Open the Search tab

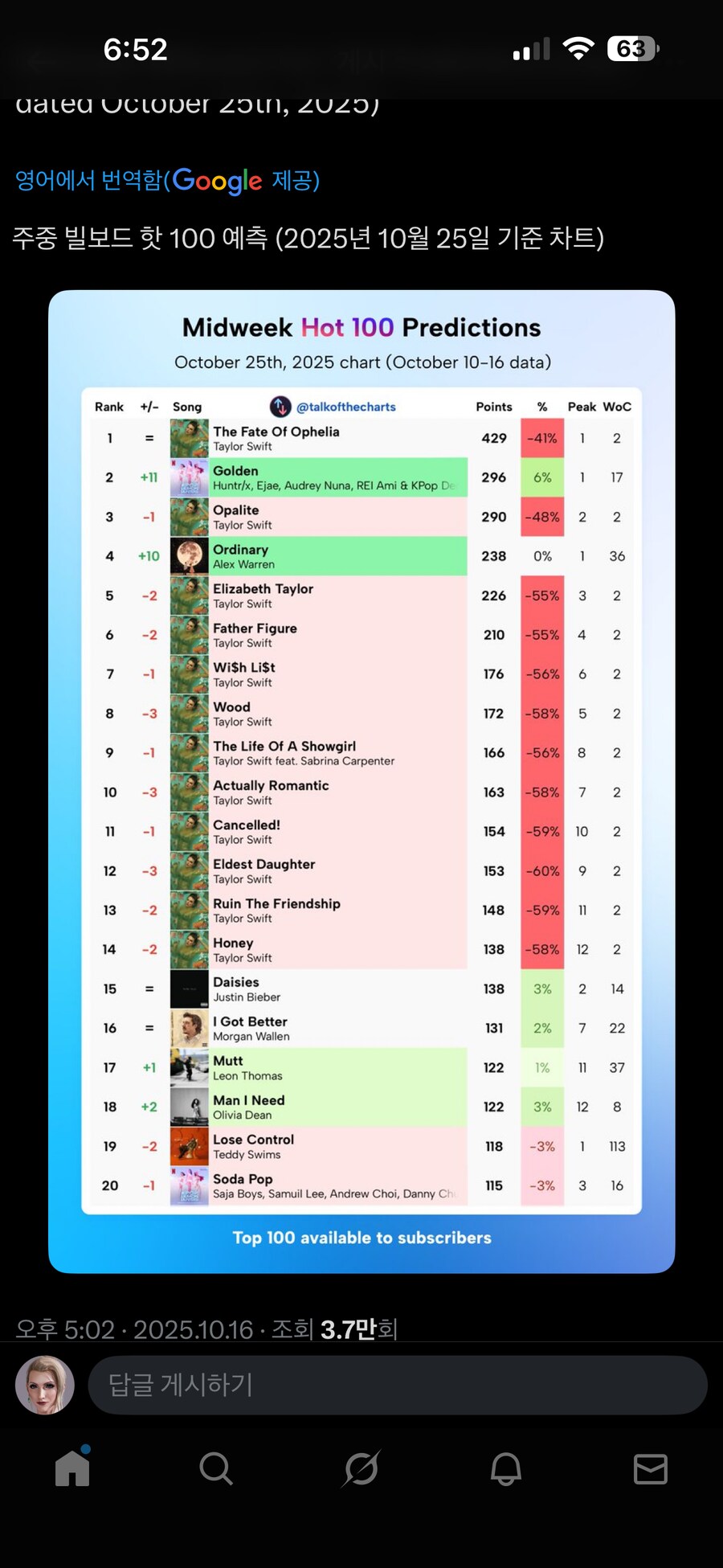(216, 1469)
